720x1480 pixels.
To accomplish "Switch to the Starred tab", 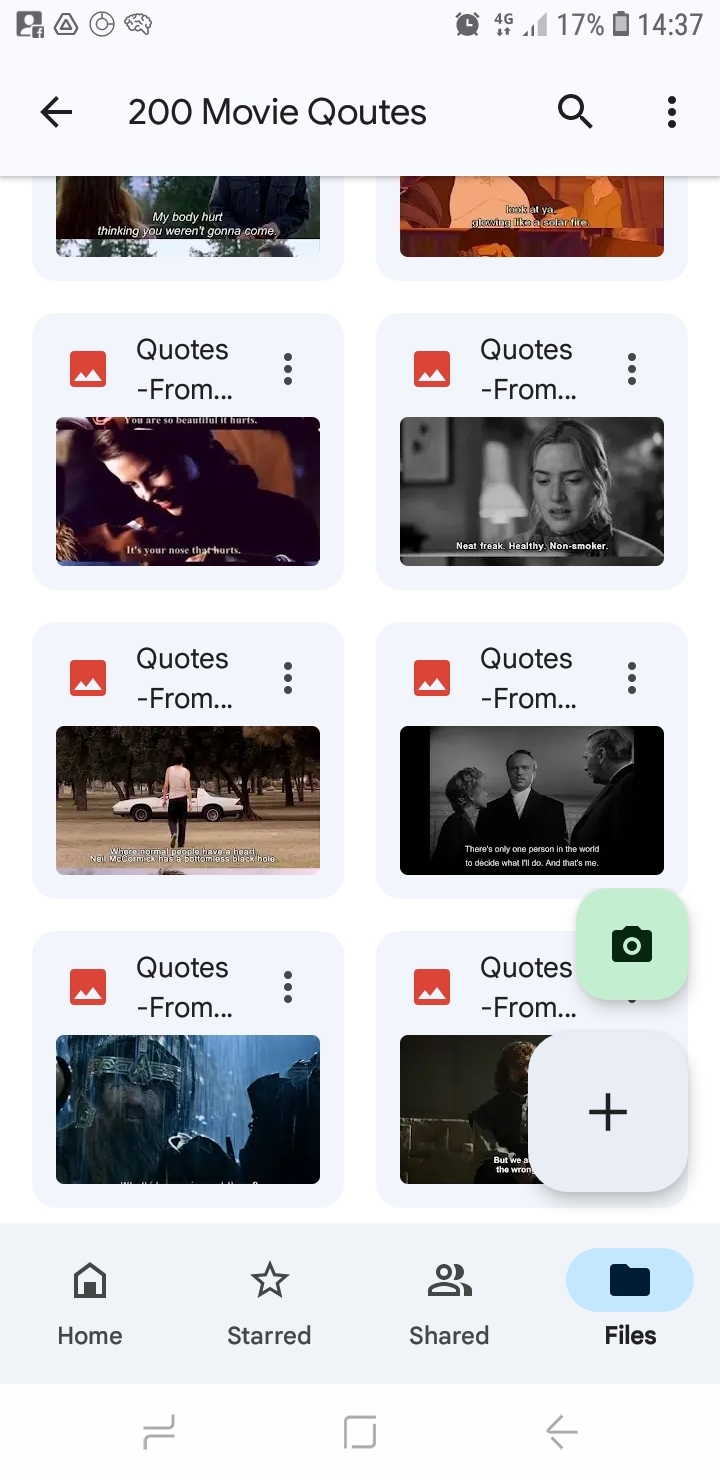I will 269,1301.
